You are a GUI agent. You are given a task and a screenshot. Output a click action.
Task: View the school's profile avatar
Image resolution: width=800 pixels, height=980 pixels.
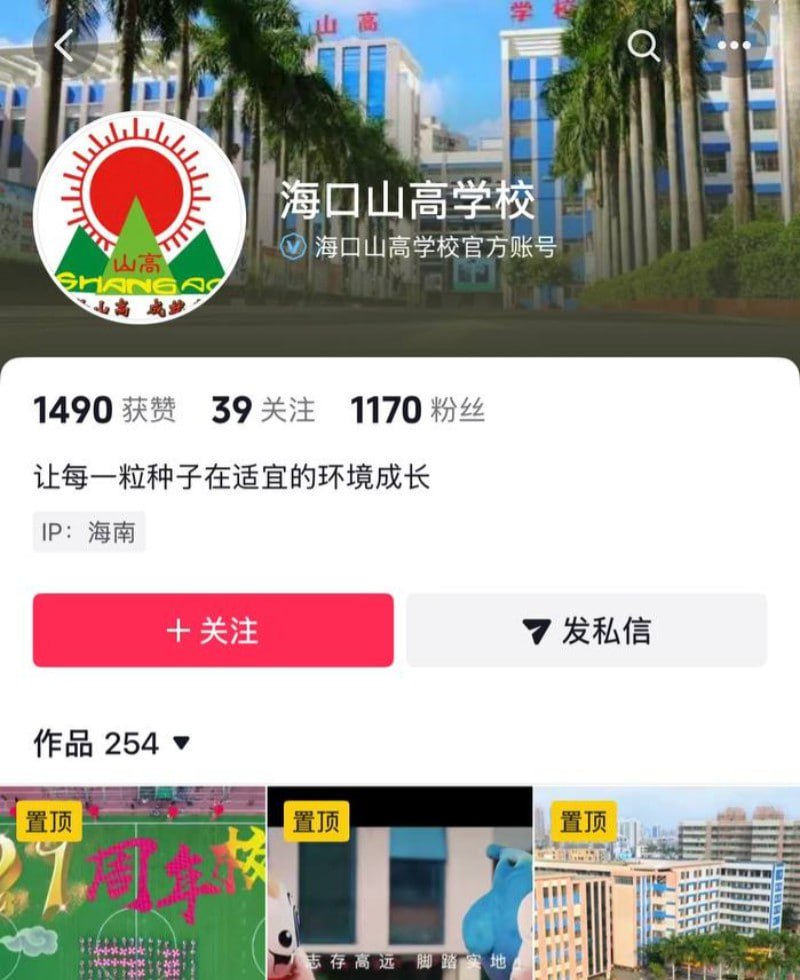139,217
